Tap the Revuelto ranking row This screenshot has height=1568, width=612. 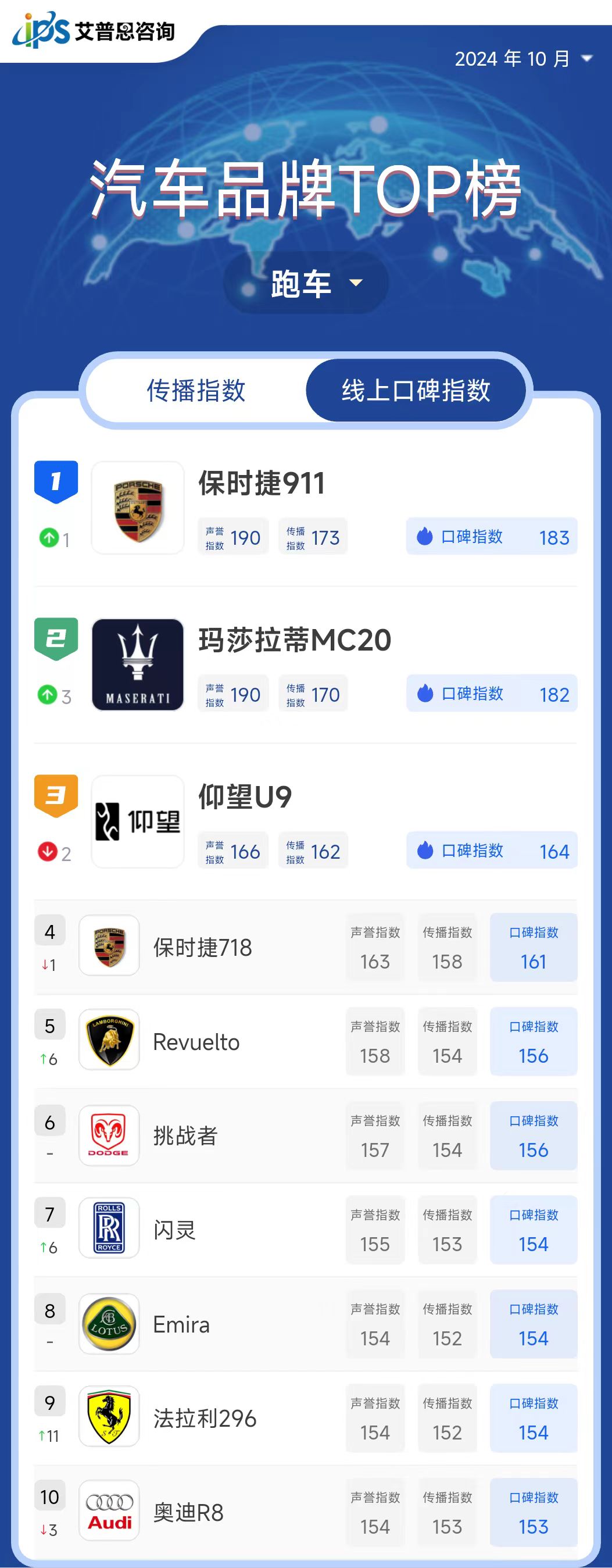(196, 1042)
